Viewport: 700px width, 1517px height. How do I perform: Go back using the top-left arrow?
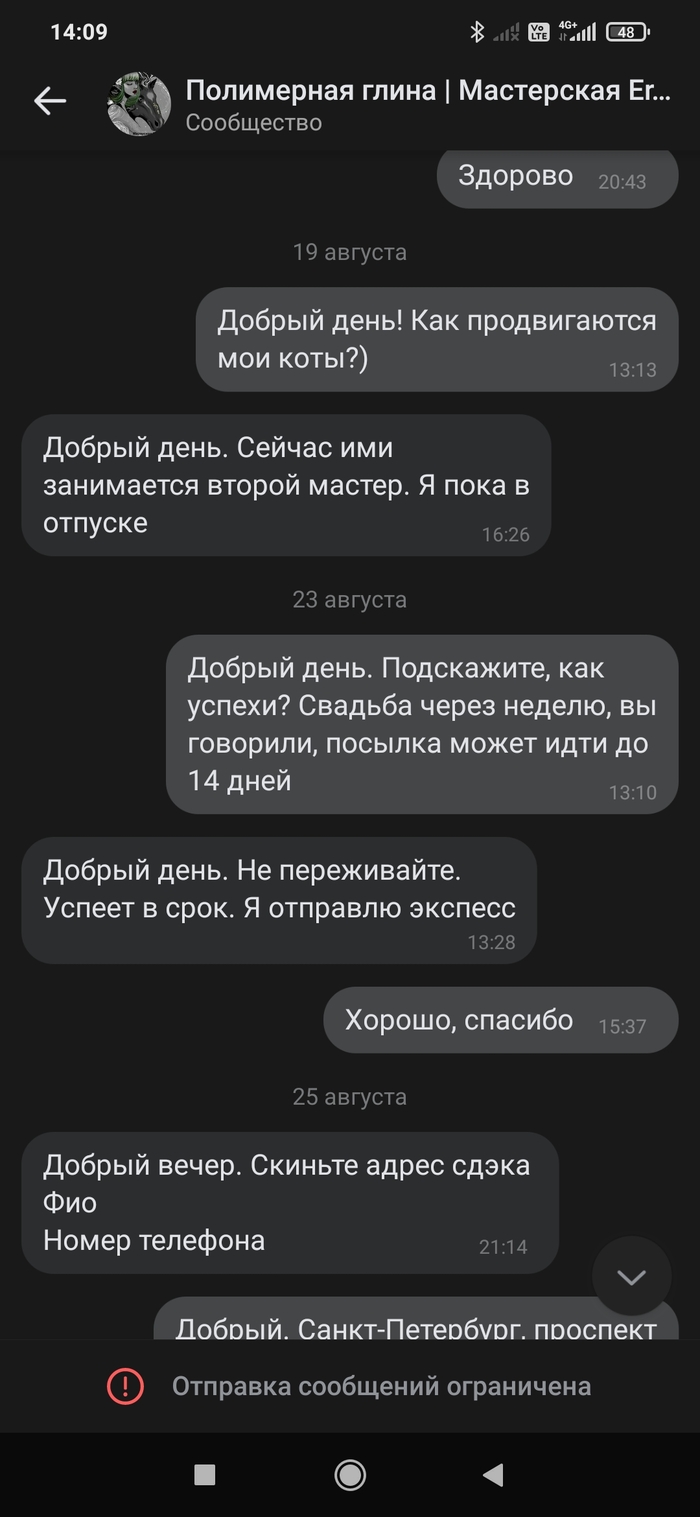[x=49, y=101]
